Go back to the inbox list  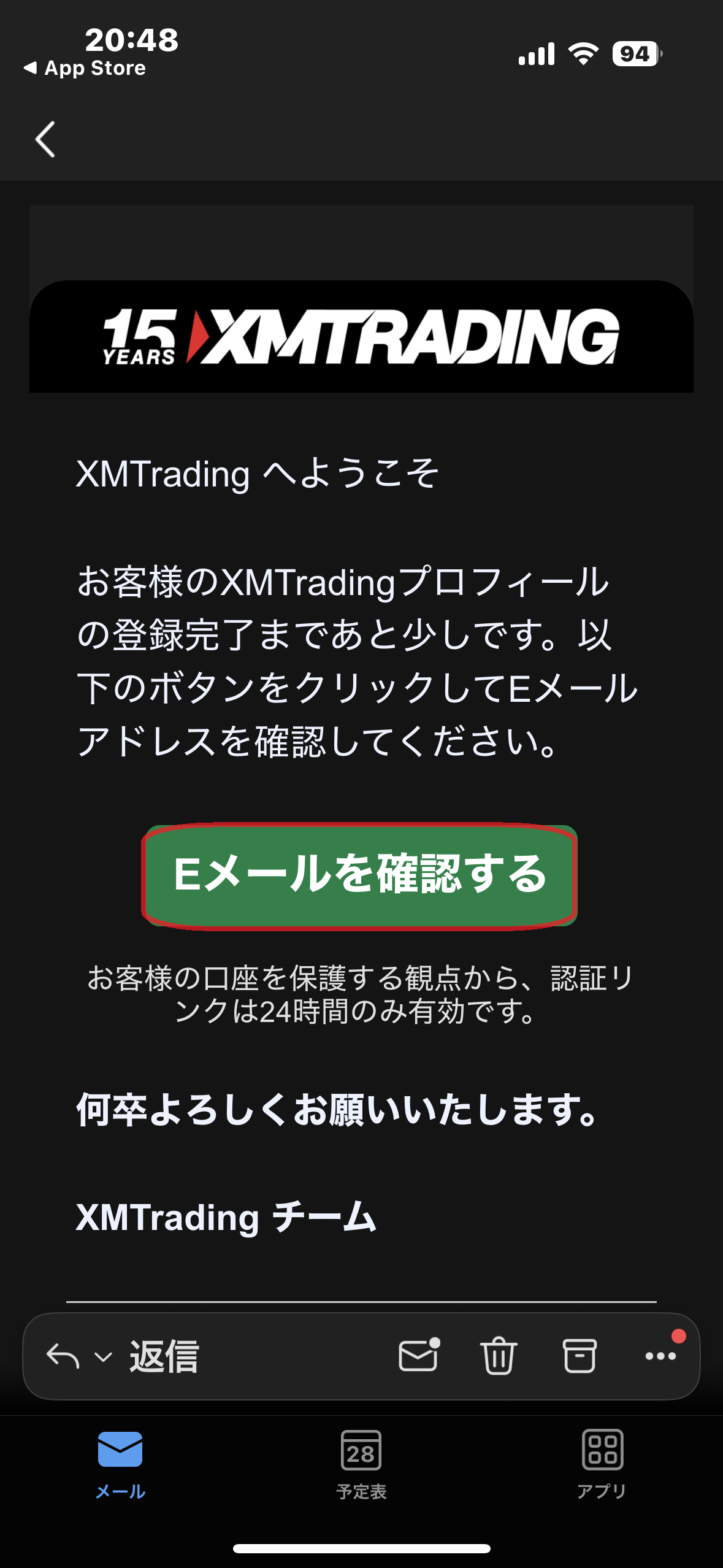click(45, 139)
